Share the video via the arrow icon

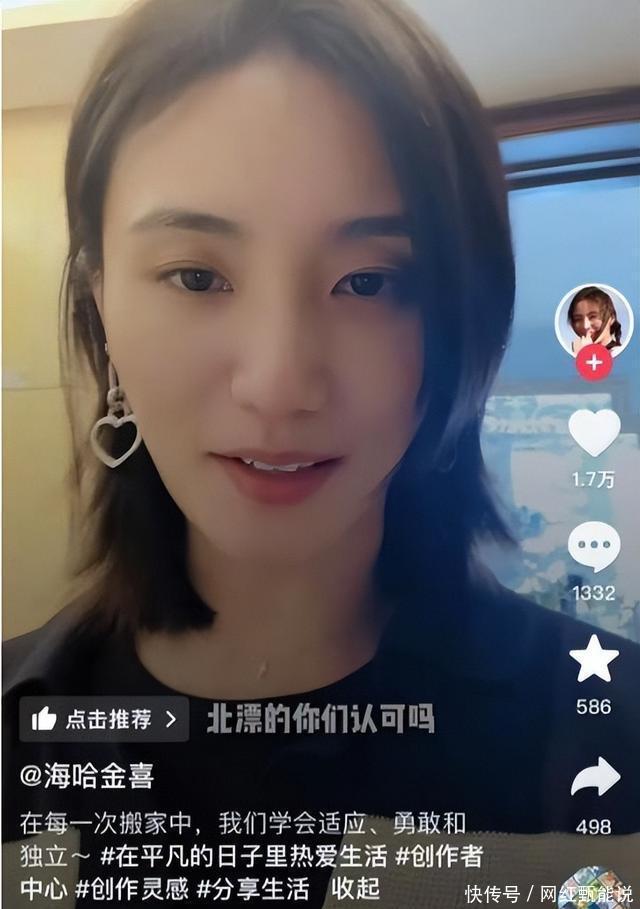pyautogui.click(x=594, y=777)
